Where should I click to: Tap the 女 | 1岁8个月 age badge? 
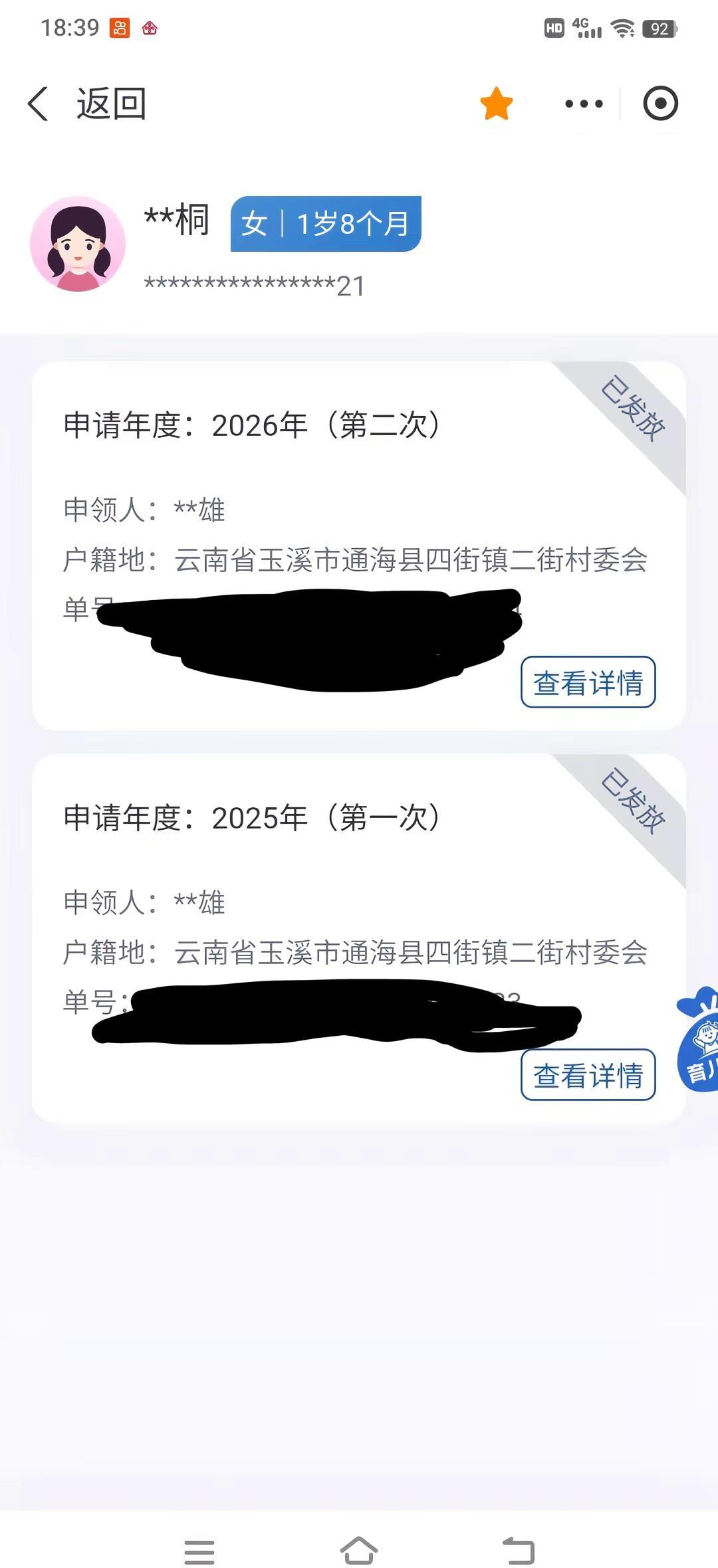click(x=326, y=224)
